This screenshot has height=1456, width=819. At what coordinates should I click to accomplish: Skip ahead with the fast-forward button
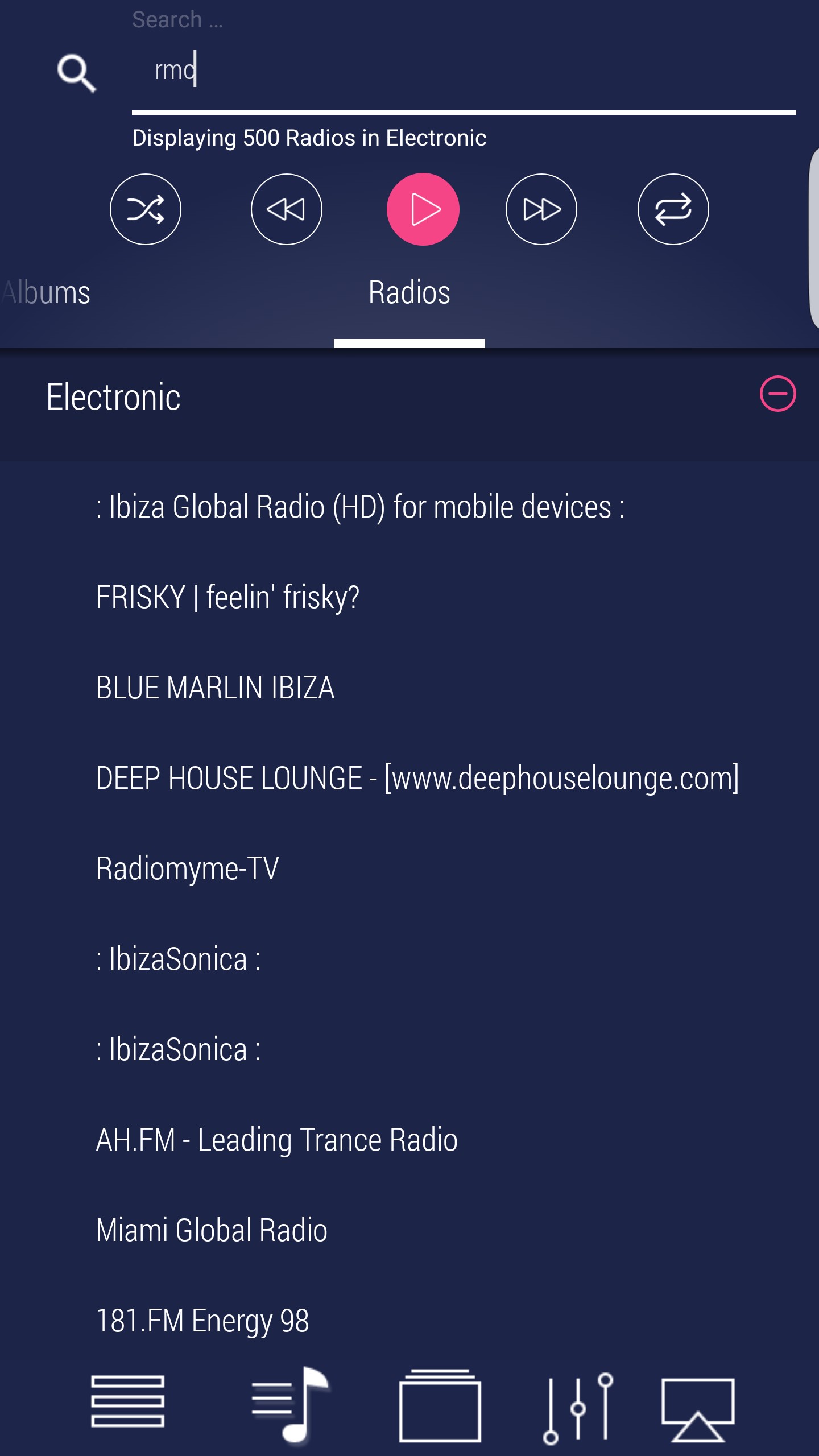(x=541, y=209)
